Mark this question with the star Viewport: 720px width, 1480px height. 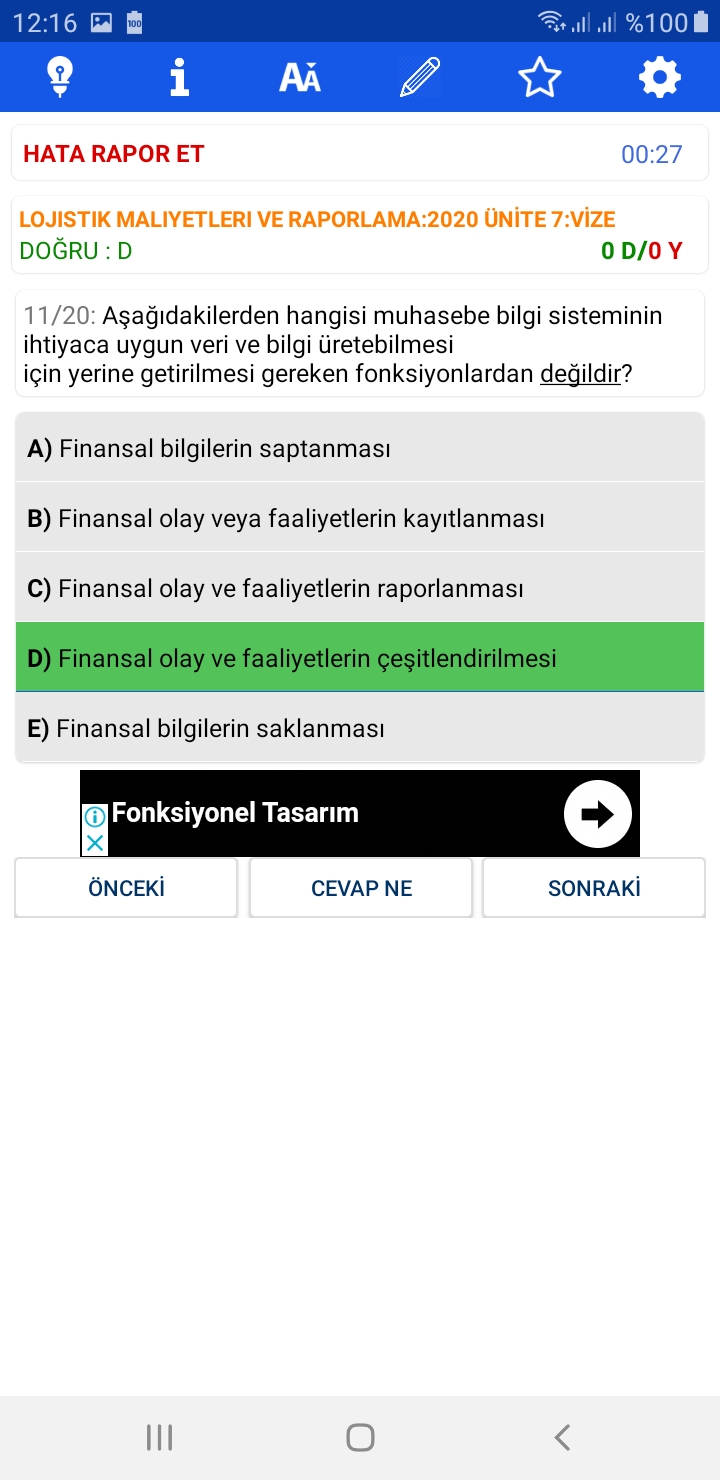pos(540,77)
